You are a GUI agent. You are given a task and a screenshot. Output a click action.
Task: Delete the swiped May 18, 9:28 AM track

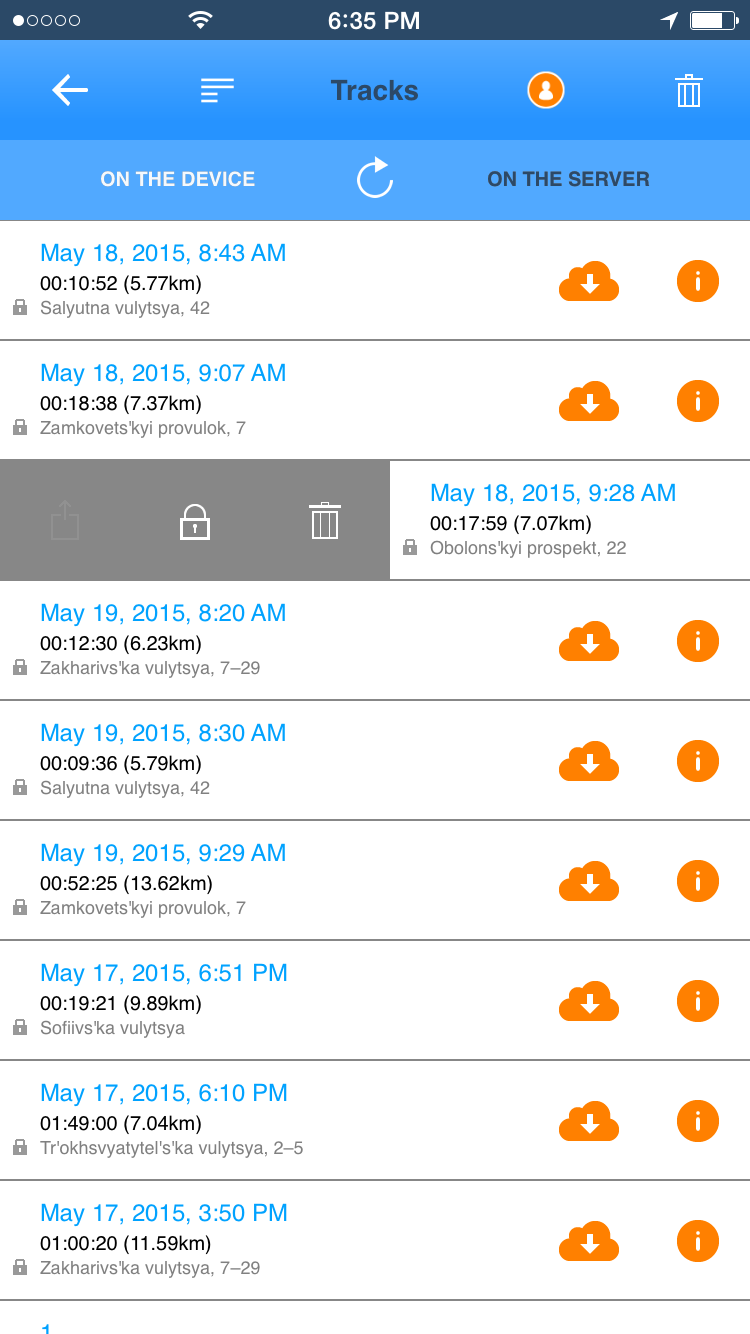point(325,521)
